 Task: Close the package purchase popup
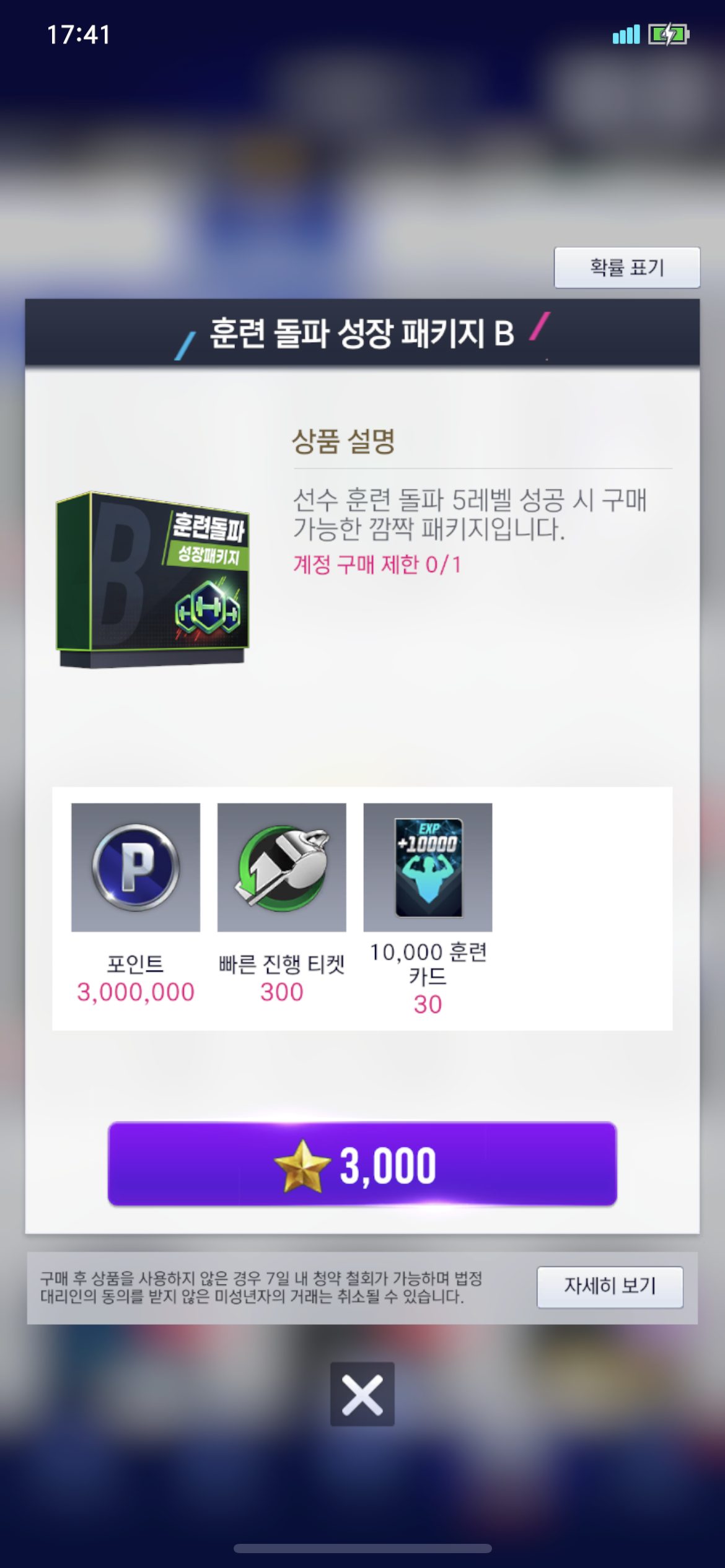[x=362, y=1394]
